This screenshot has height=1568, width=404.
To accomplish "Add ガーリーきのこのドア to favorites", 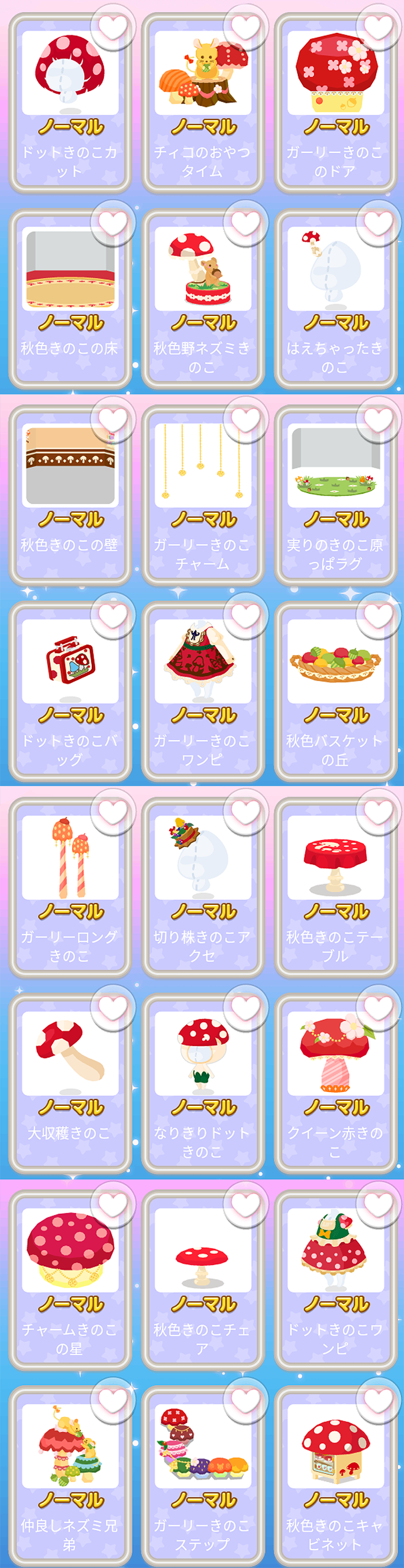I will click(x=379, y=27).
